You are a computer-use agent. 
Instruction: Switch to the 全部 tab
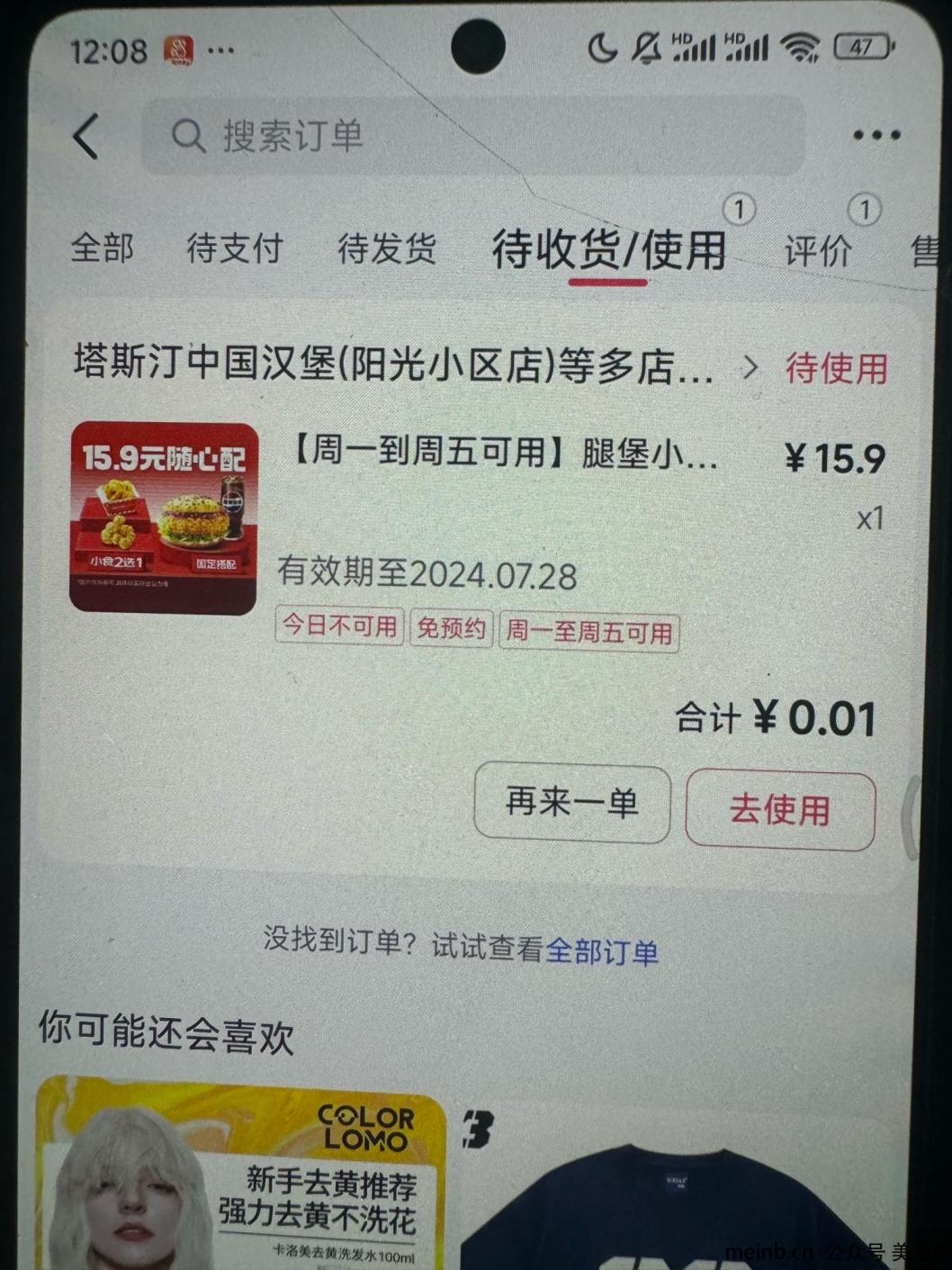pos(102,248)
